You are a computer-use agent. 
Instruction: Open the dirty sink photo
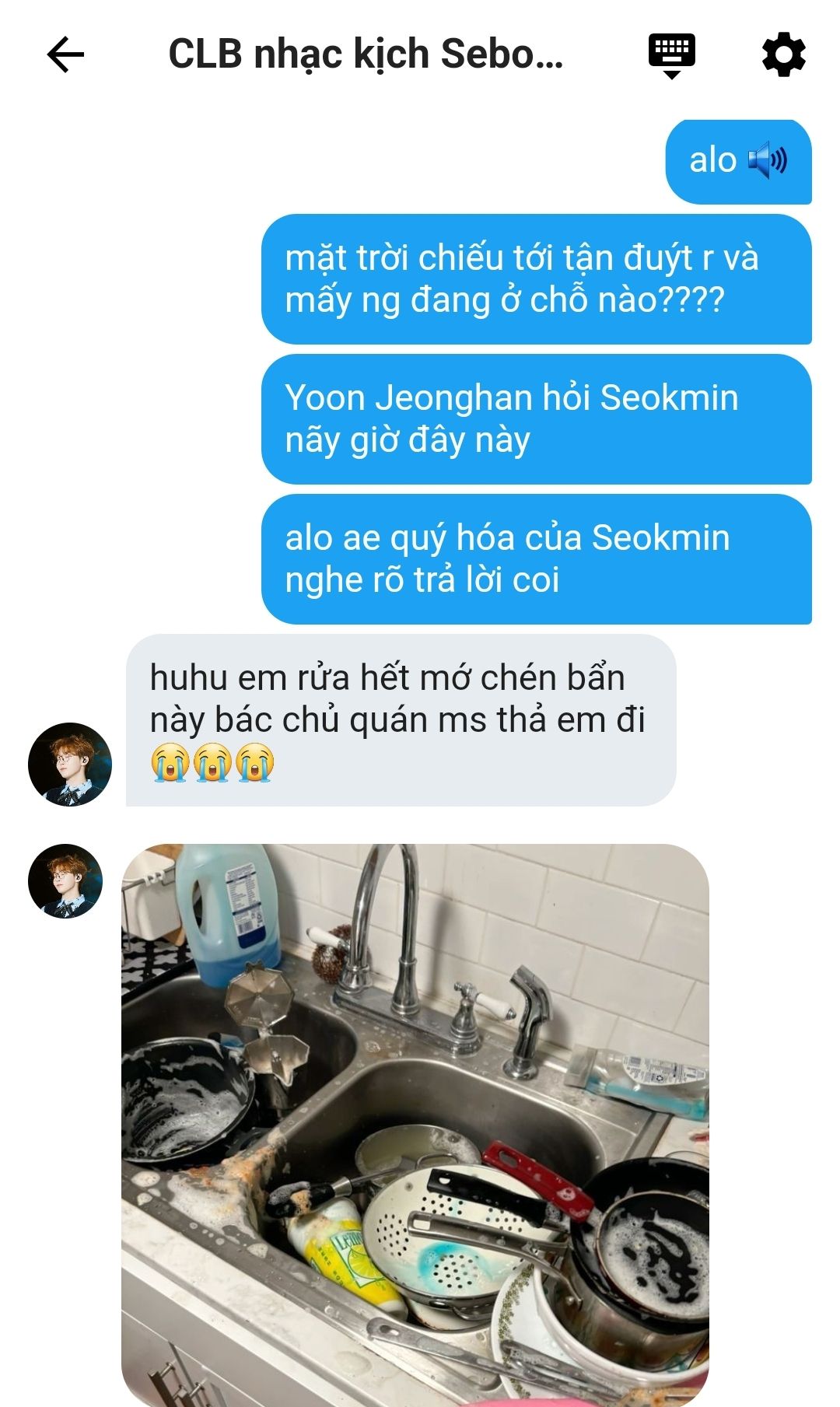click(415, 1124)
